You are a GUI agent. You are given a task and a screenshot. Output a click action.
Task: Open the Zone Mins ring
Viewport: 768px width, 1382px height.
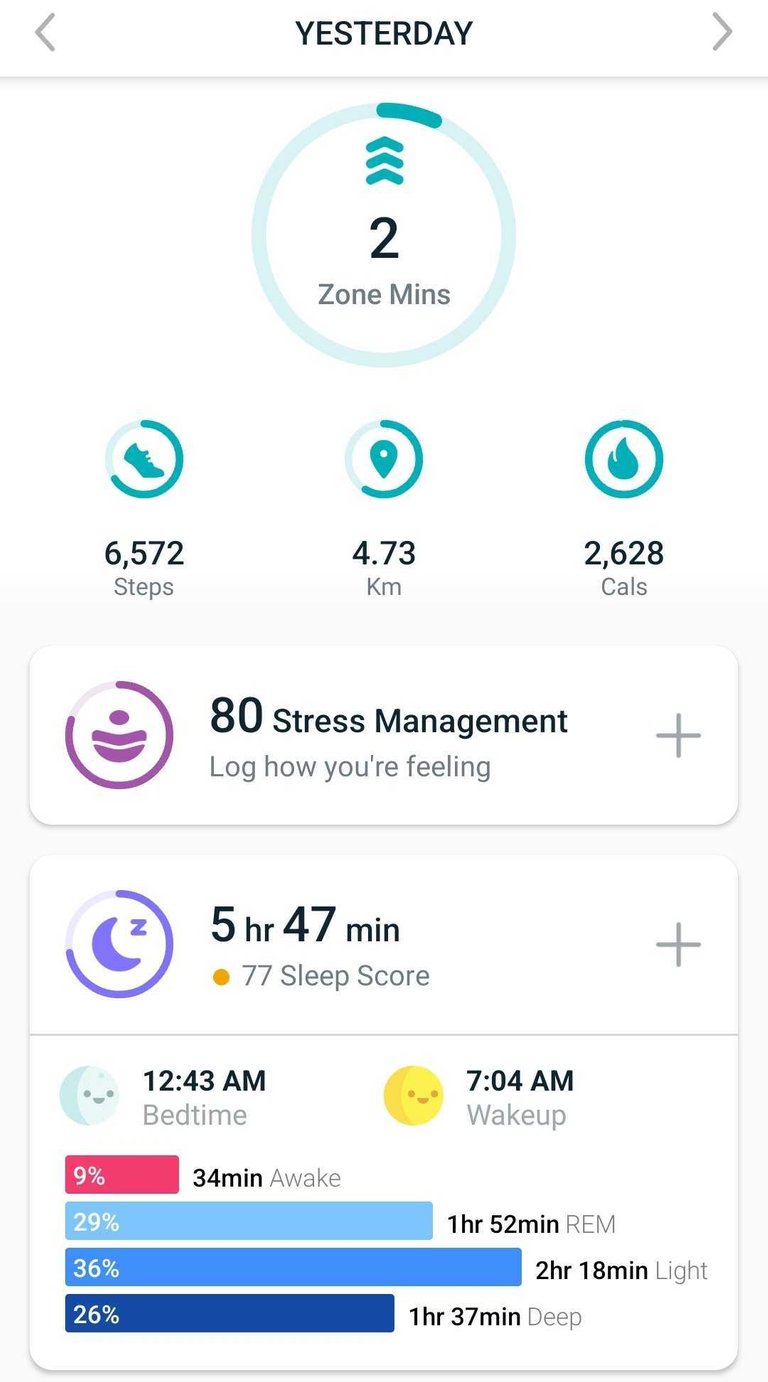(384, 234)
